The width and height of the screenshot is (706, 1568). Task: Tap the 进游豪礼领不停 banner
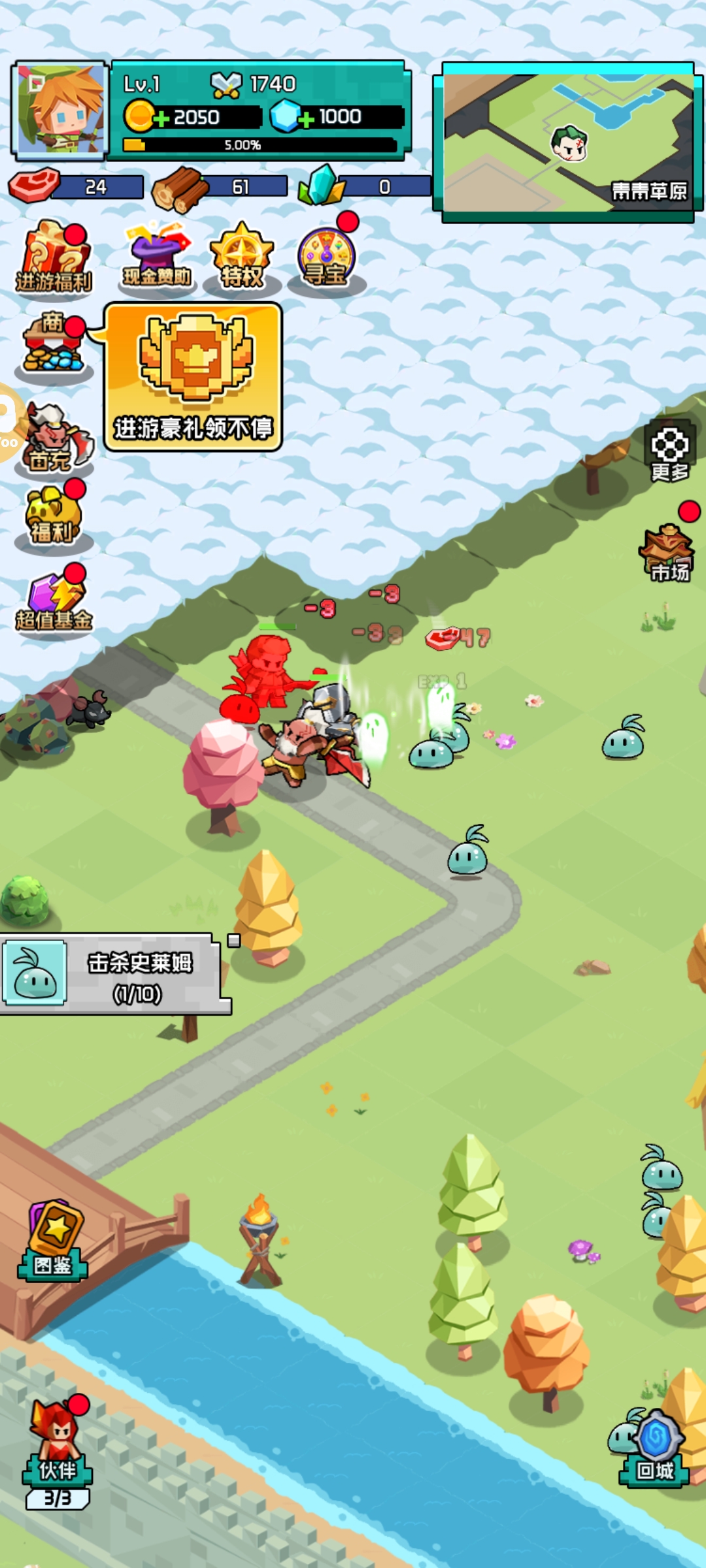pyautogui.click(x=193, y=376)
